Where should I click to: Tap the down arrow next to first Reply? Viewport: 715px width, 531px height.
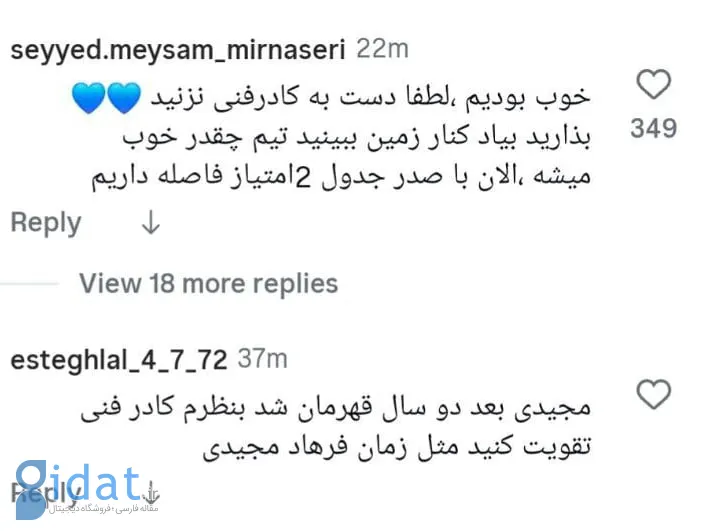point(150,223)
